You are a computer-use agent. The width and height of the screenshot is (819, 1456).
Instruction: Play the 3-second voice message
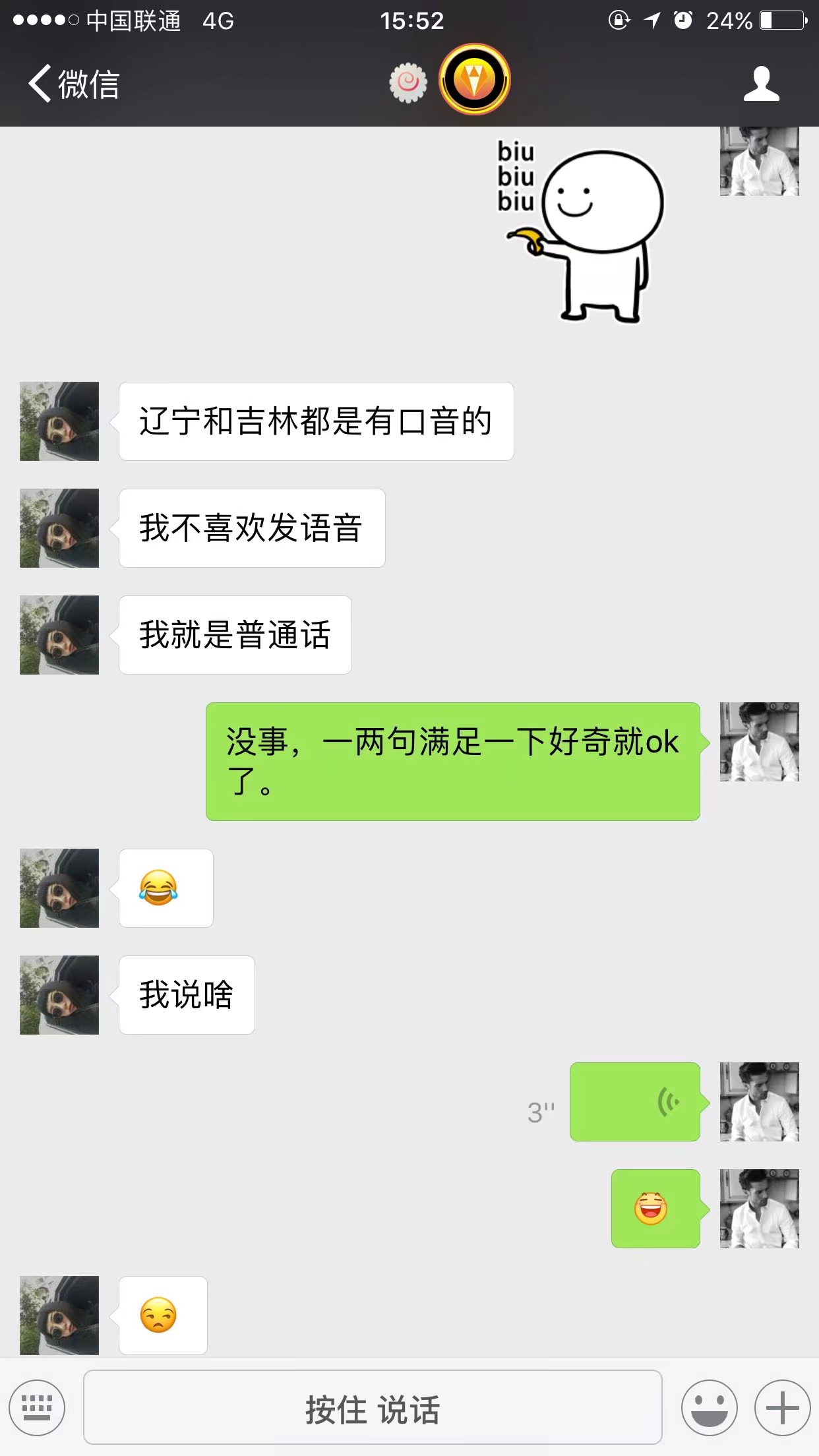click(634, 1102)
